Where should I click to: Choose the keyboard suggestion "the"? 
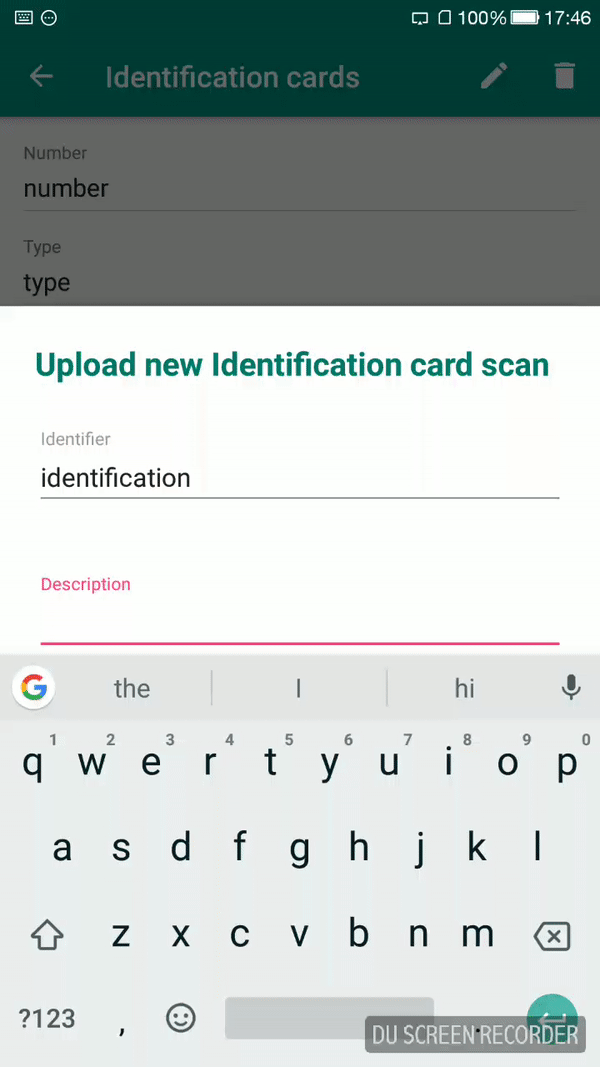point(132,688)
